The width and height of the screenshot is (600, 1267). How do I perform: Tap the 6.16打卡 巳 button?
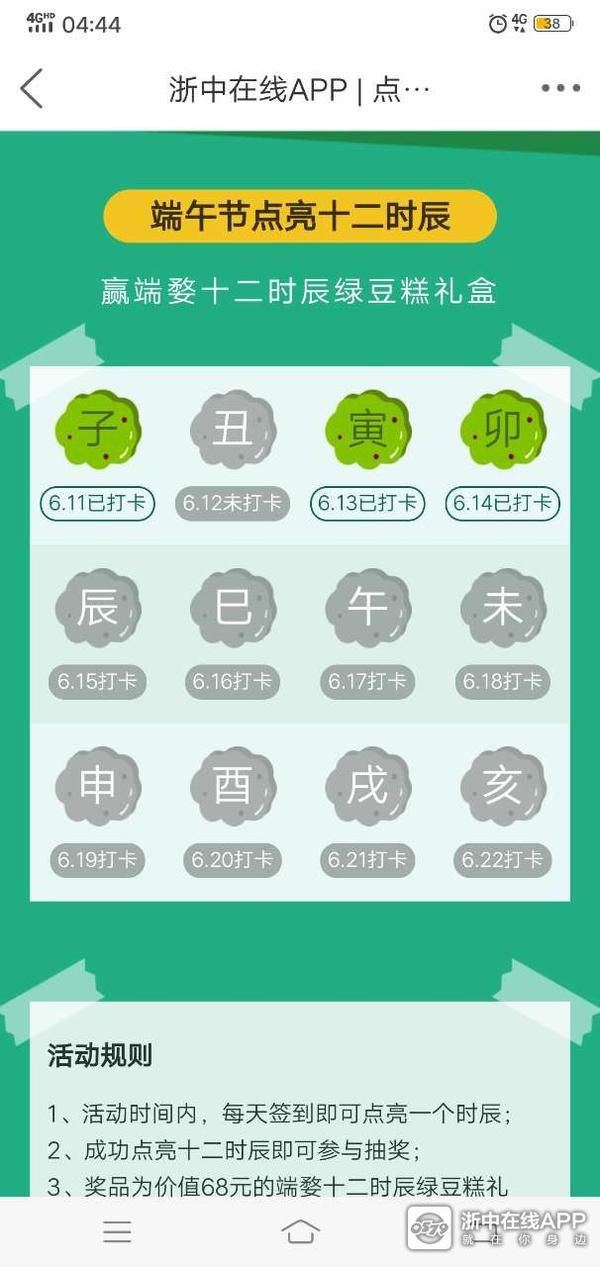pyautogui.click(x=232, y=682)
